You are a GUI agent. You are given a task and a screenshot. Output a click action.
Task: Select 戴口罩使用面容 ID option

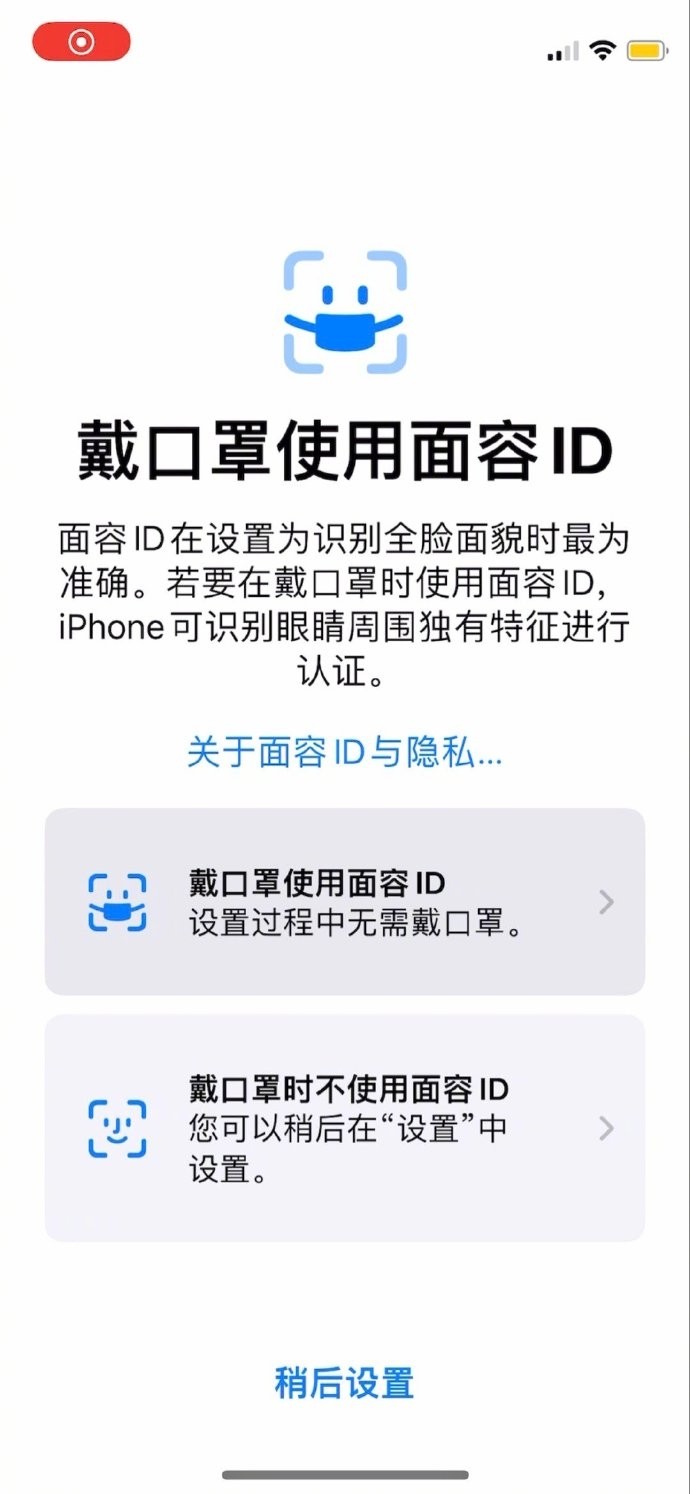[345, 902]
